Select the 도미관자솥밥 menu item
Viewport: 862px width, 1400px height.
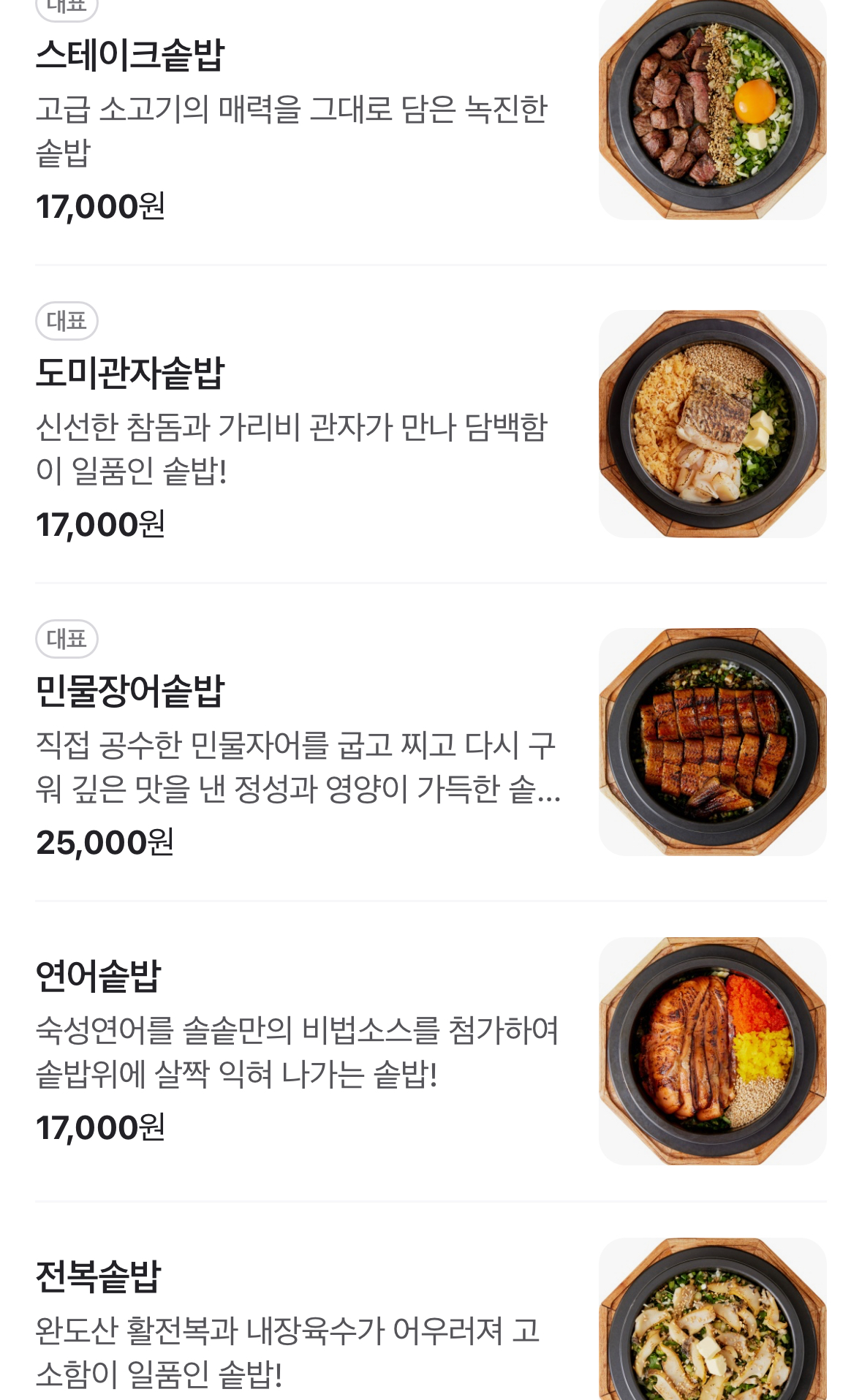tap(130, 373)
